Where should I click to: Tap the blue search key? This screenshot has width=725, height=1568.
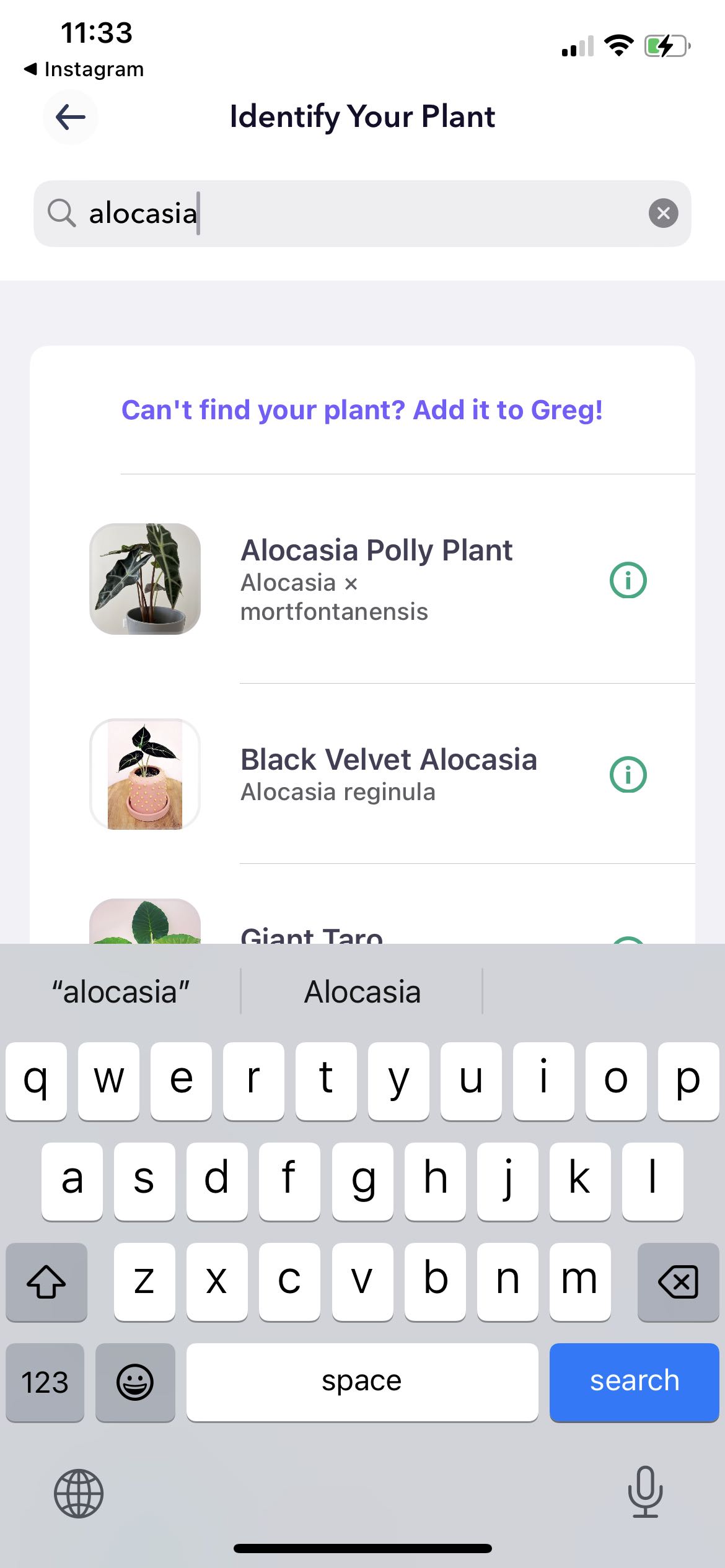[x=634, y=1382]
